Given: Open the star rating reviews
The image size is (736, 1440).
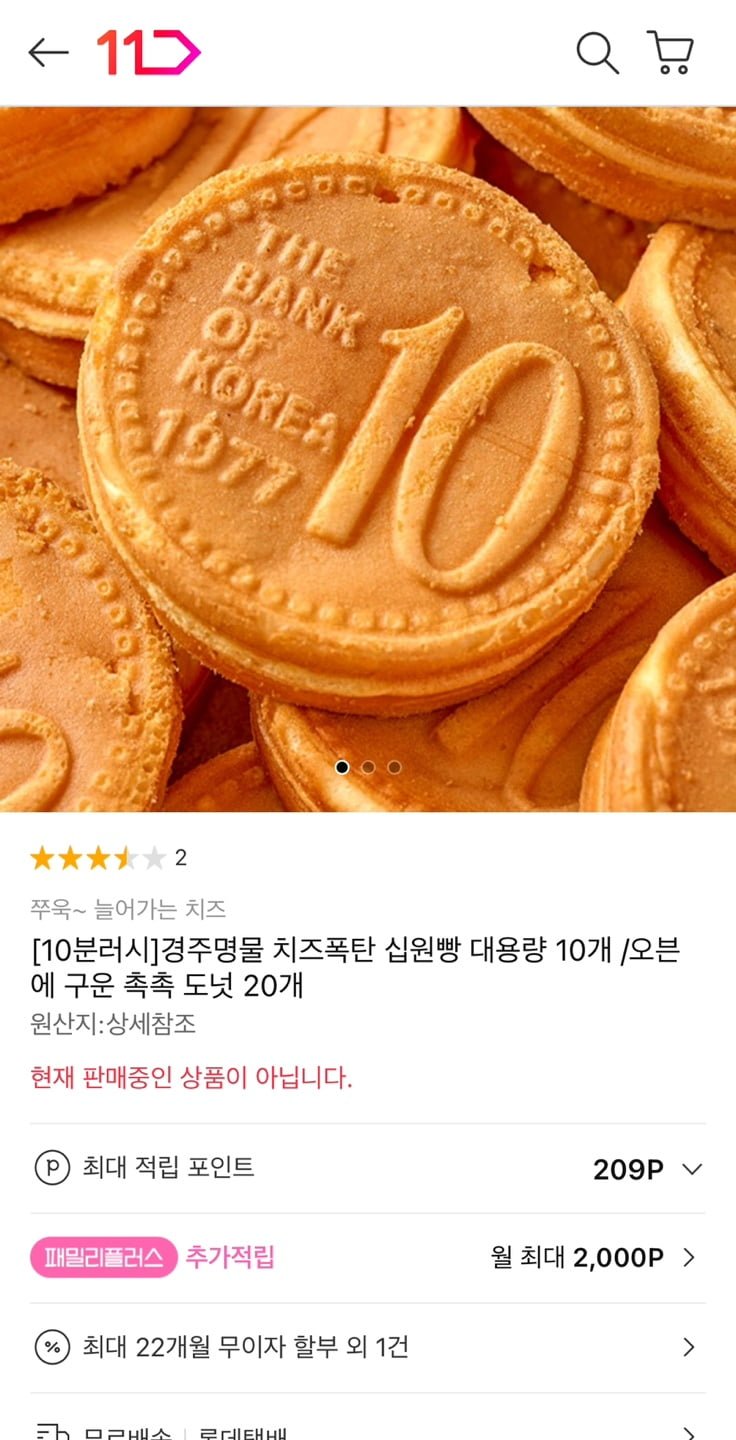Looking at the screenshot, I should pyautogui.click(x=108, y=858).
